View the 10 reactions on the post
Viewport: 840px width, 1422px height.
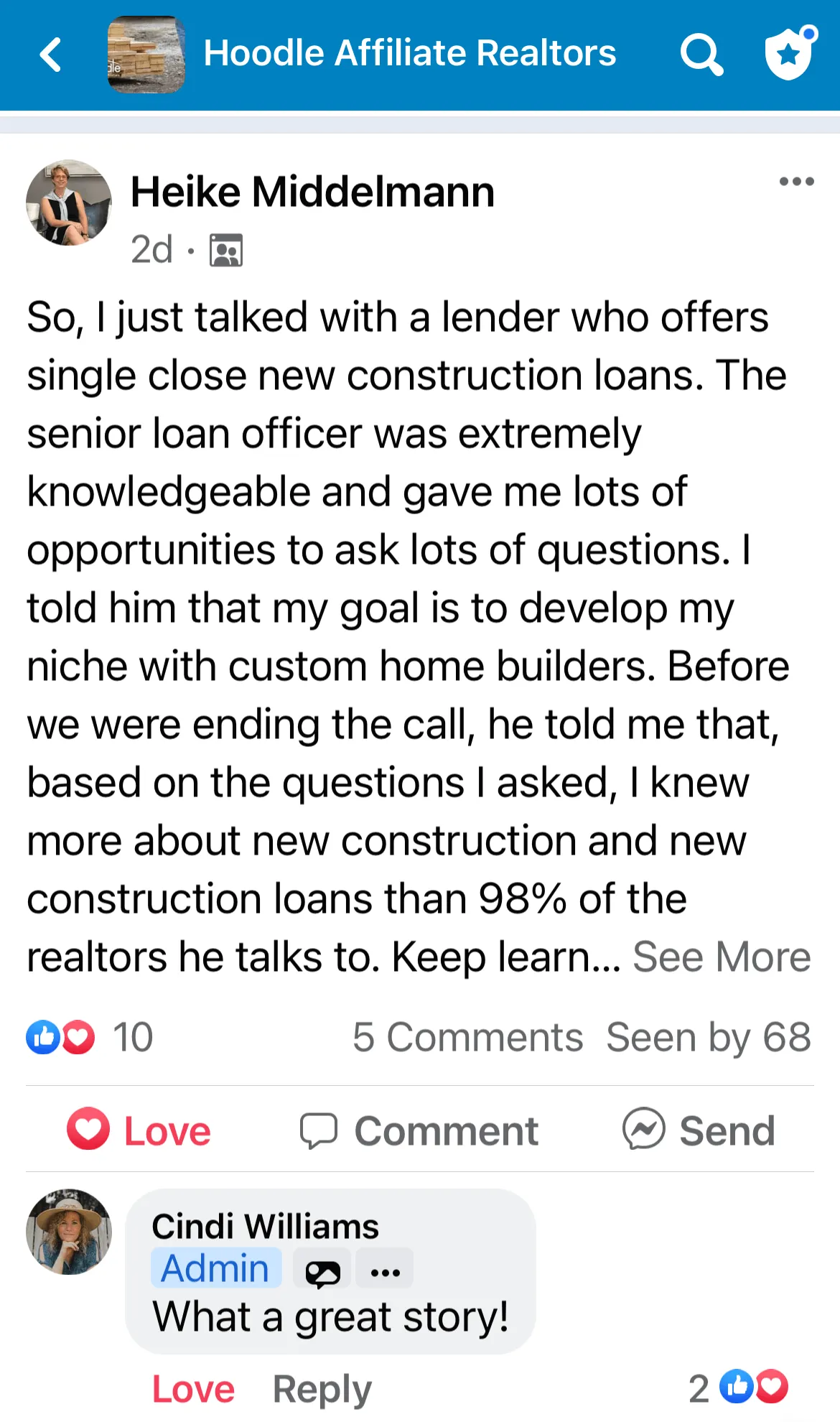click(x=90, y=1037)
